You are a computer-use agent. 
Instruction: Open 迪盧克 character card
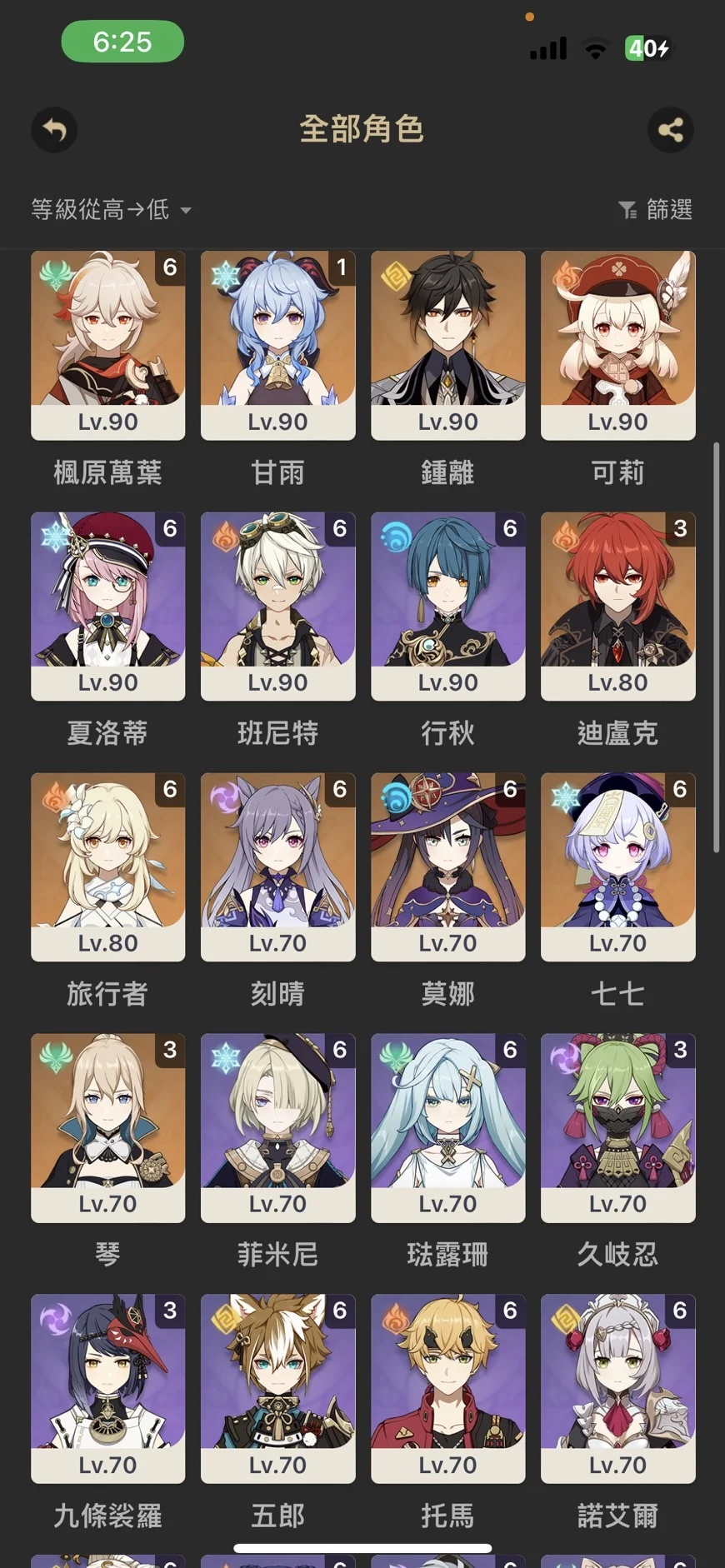tap(617, 606)
